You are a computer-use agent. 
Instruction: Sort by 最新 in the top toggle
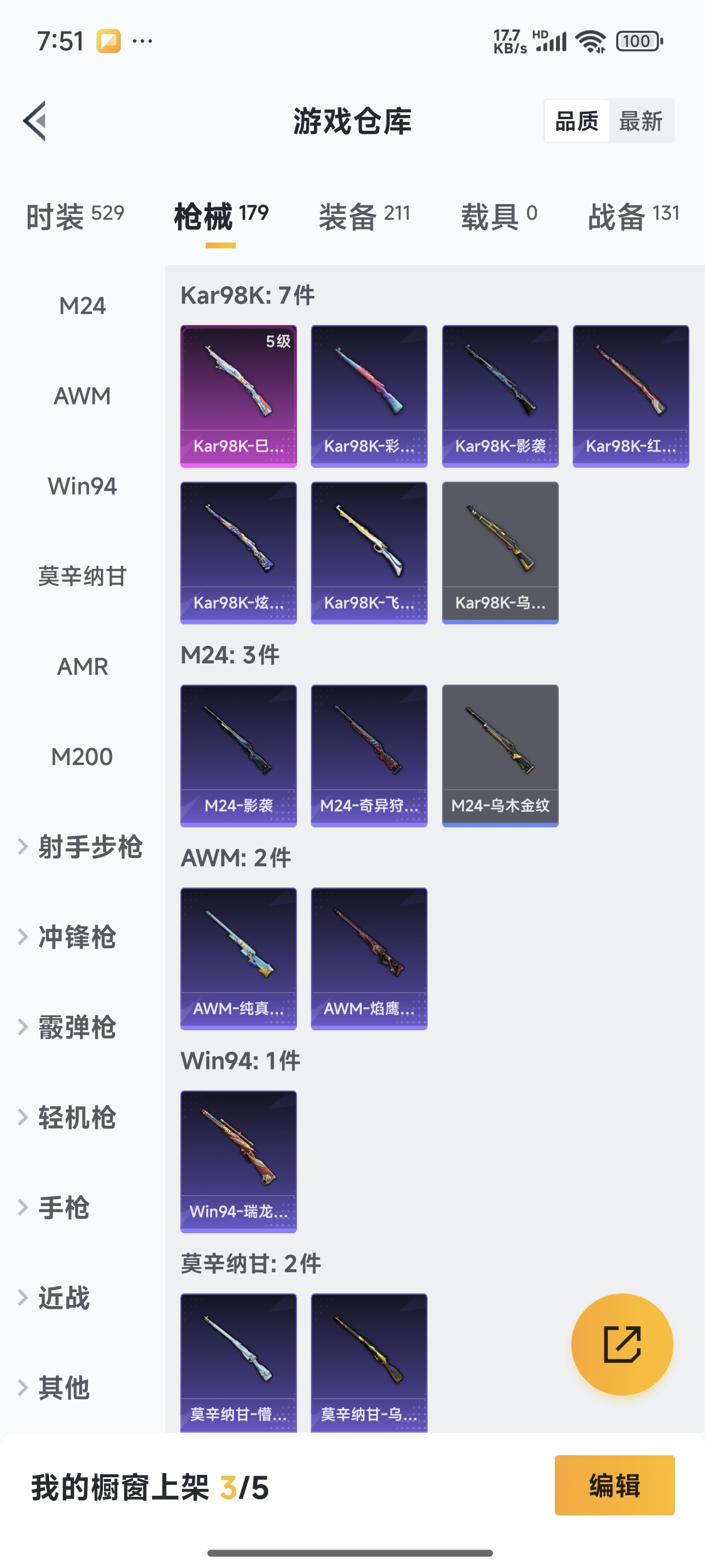[x=640, y=121]
